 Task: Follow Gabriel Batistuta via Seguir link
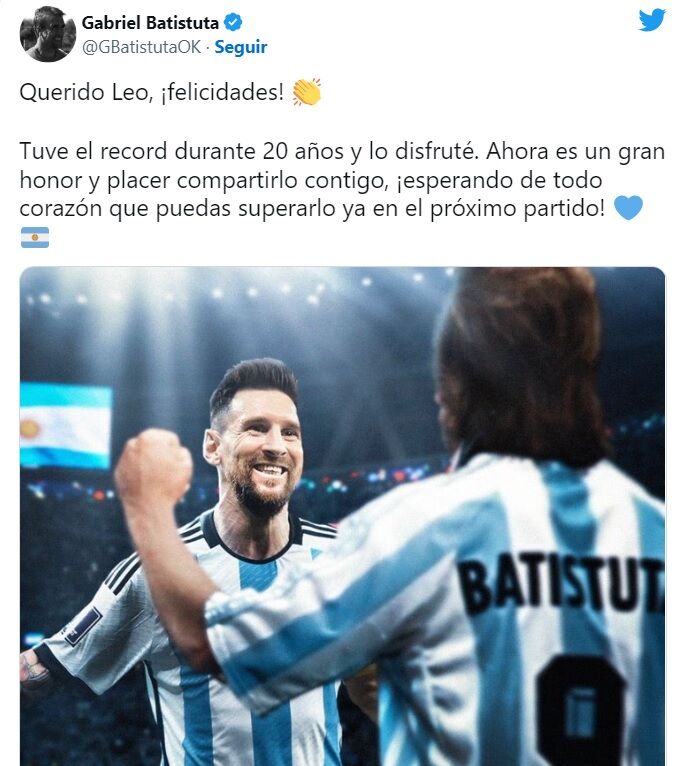[241, 47]
